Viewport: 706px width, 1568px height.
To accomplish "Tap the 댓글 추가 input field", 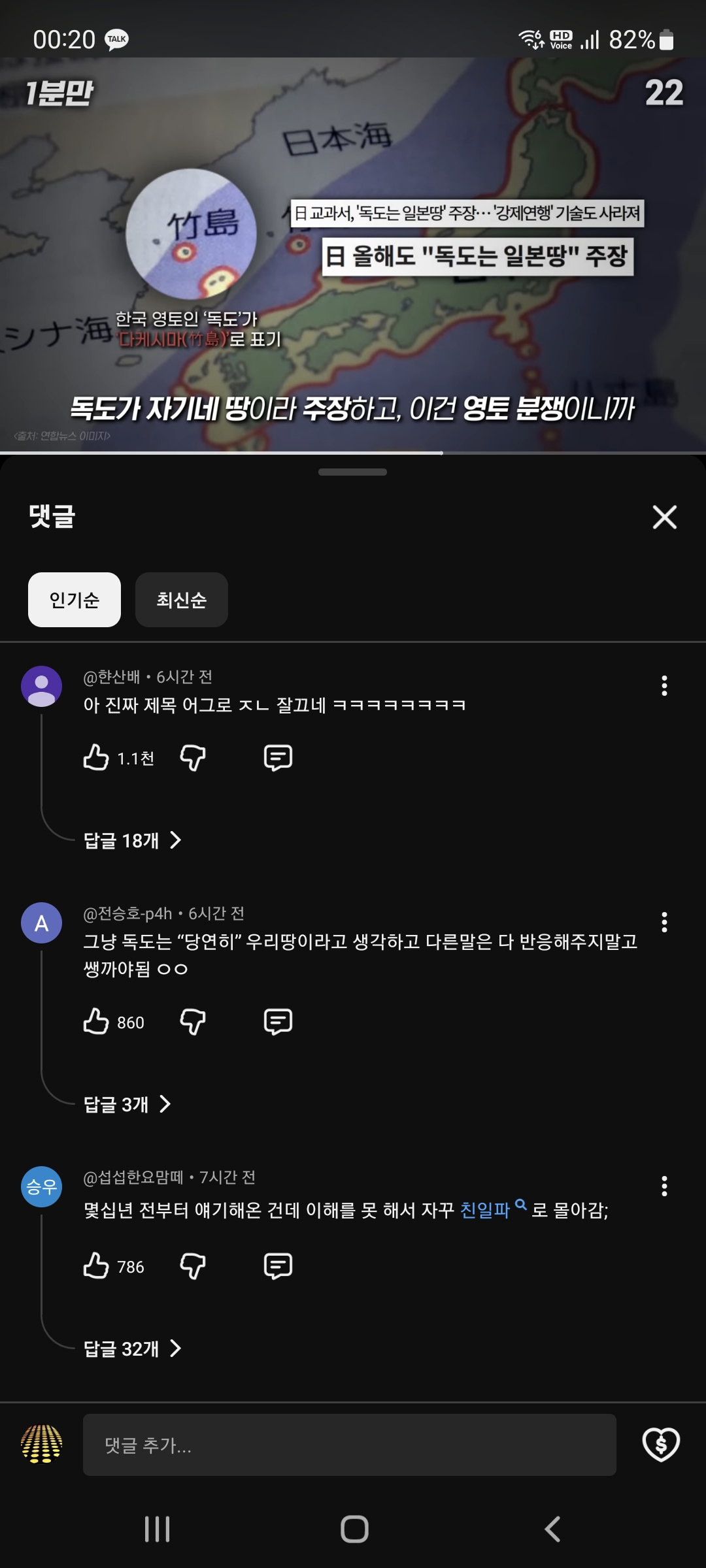I will click(349, 1445).
